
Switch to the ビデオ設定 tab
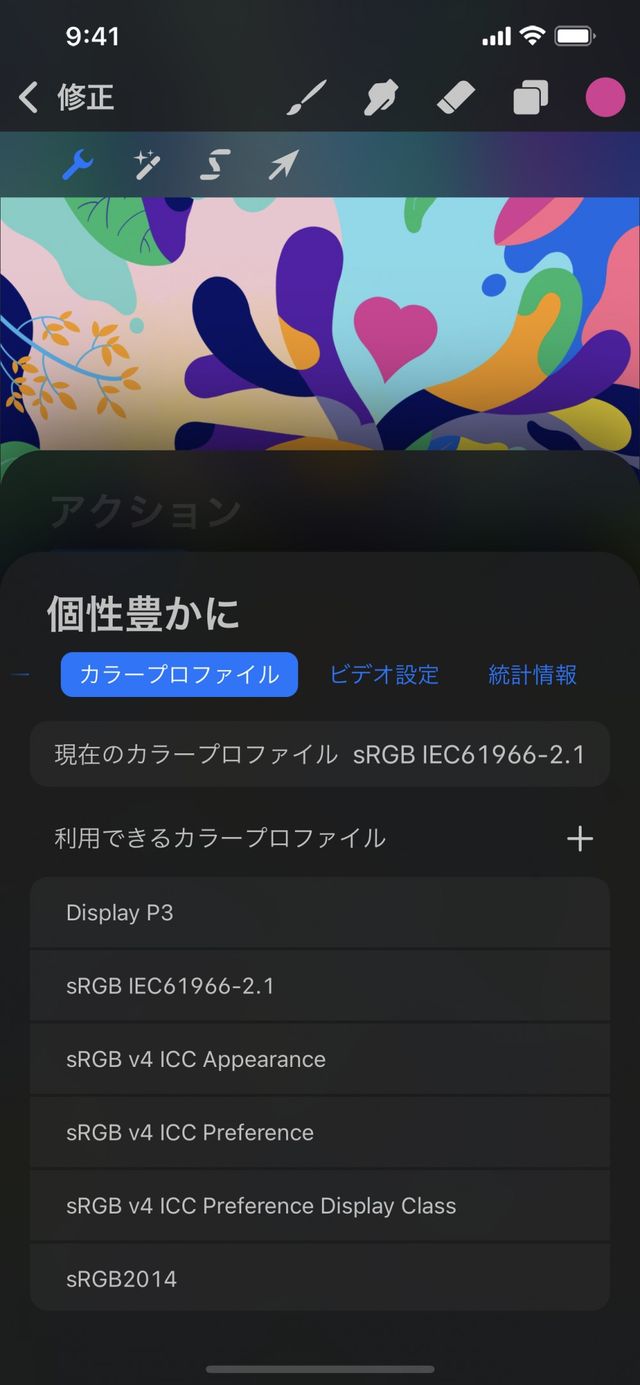[x=384, y=674]
